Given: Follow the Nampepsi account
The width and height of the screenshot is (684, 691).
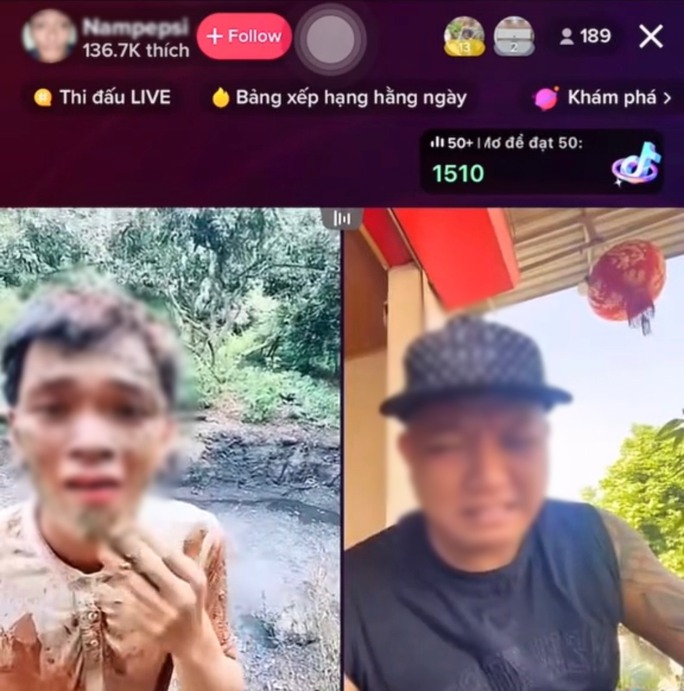Looking at the screenshot, I should point(244,36).
